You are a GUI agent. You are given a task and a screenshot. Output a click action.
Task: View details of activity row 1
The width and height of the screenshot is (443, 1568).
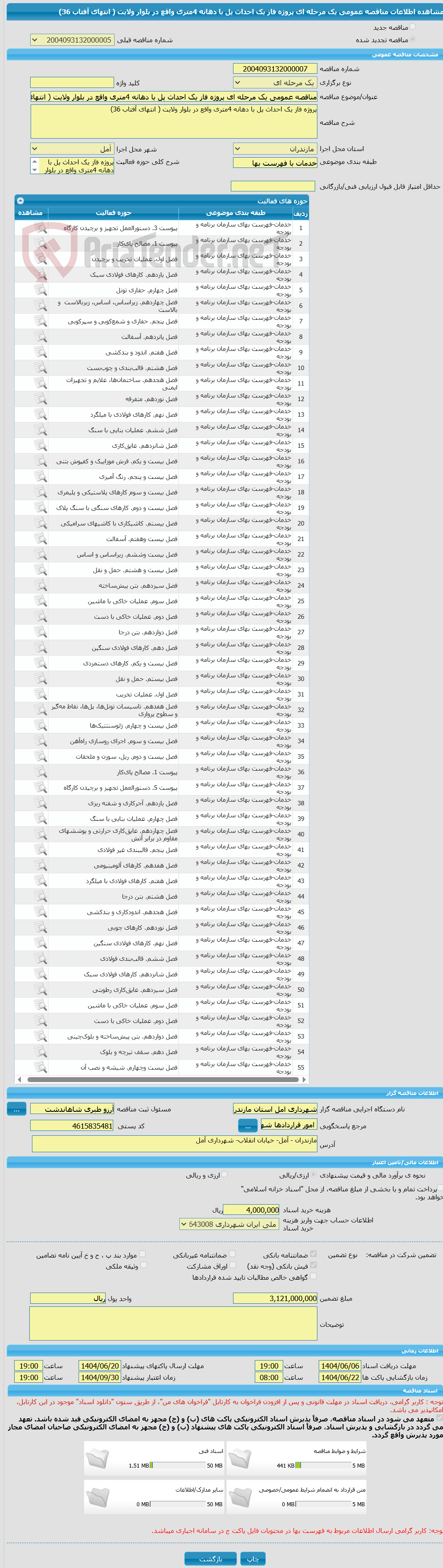point(40,228)
